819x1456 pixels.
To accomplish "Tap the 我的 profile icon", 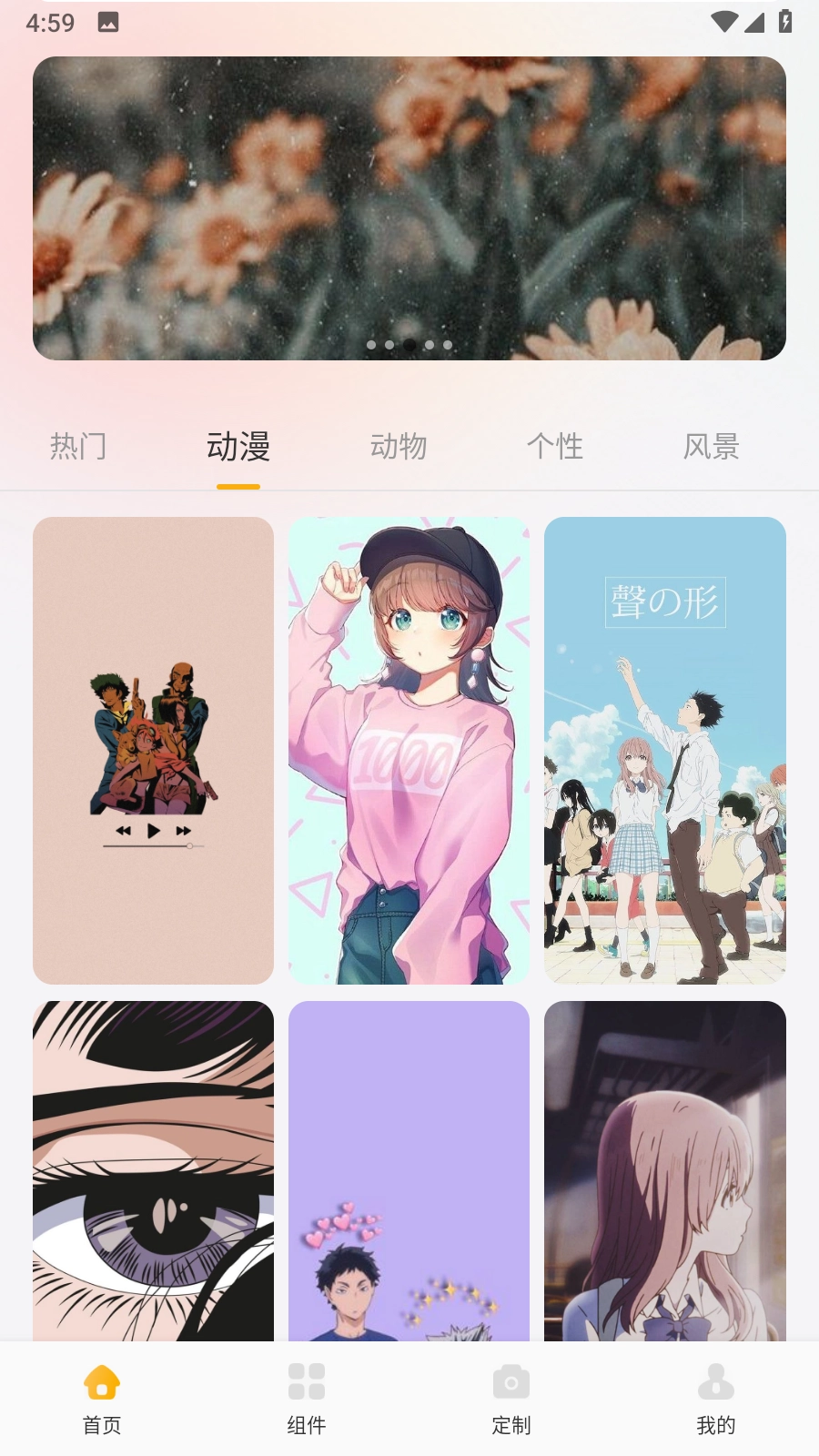I will (x=716, y=1380).
